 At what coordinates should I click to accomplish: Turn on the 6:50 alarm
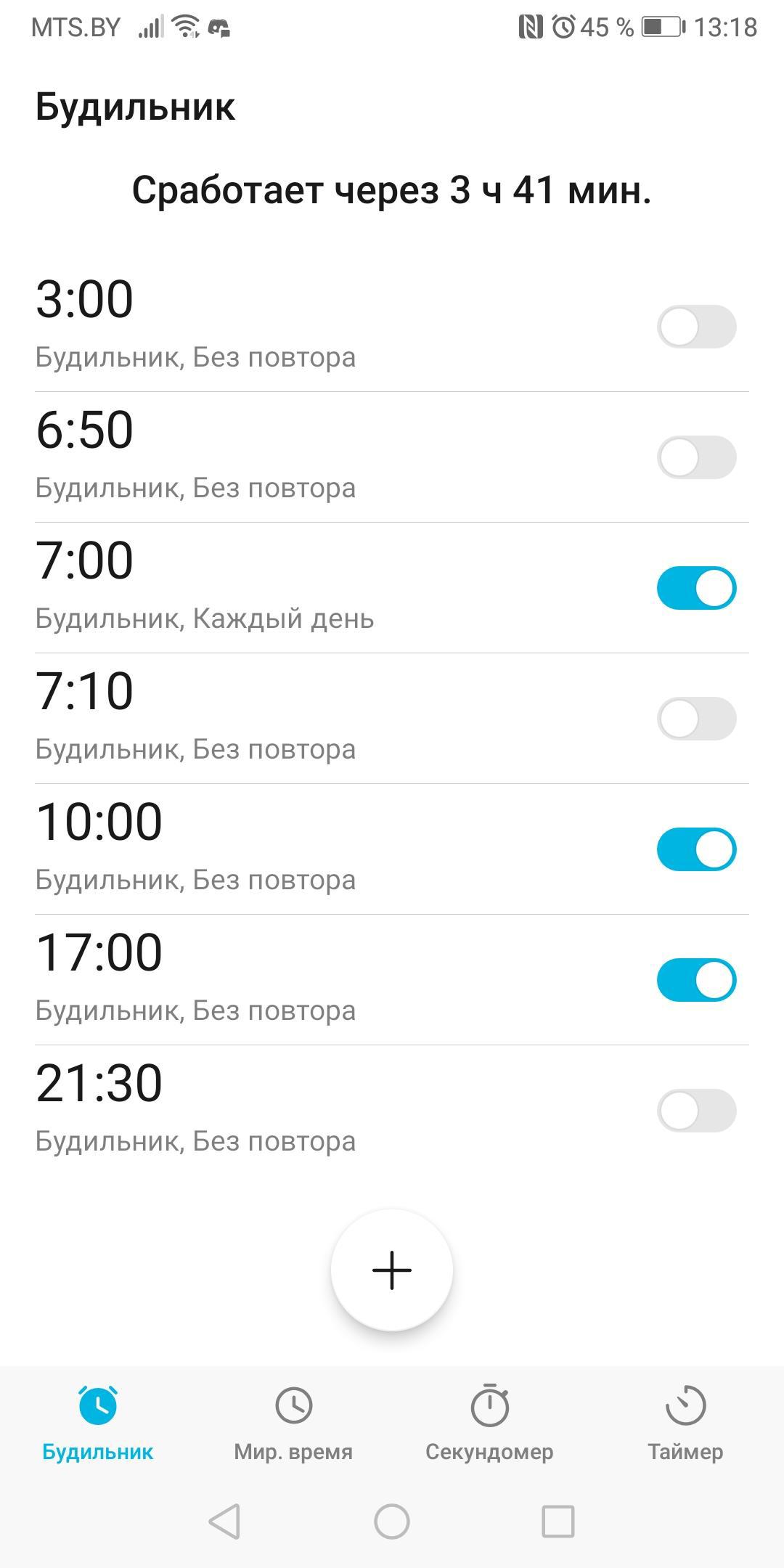click(696, 457)
